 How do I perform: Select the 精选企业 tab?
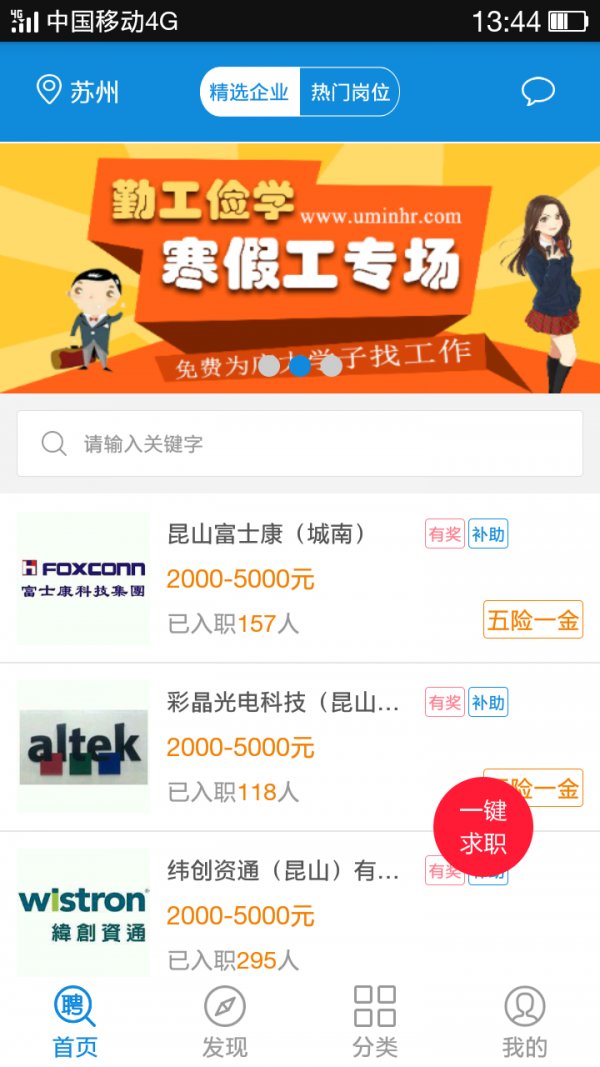pos(249,93)
